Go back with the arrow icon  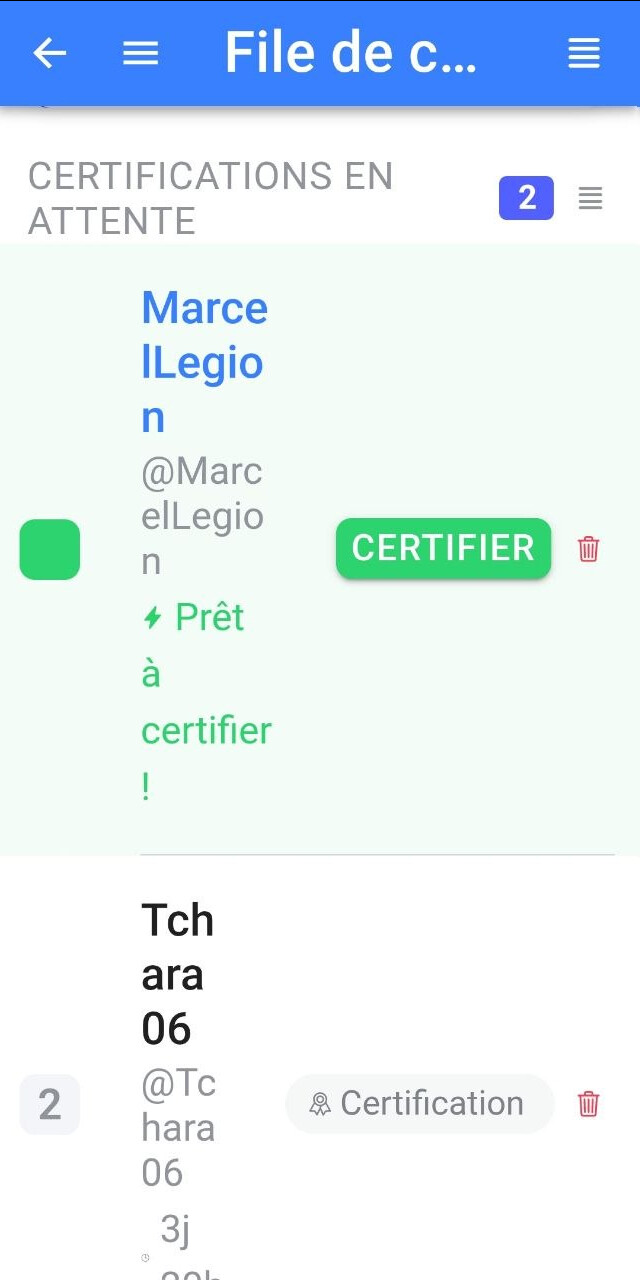pyautogui.click(x=49, y=53)
